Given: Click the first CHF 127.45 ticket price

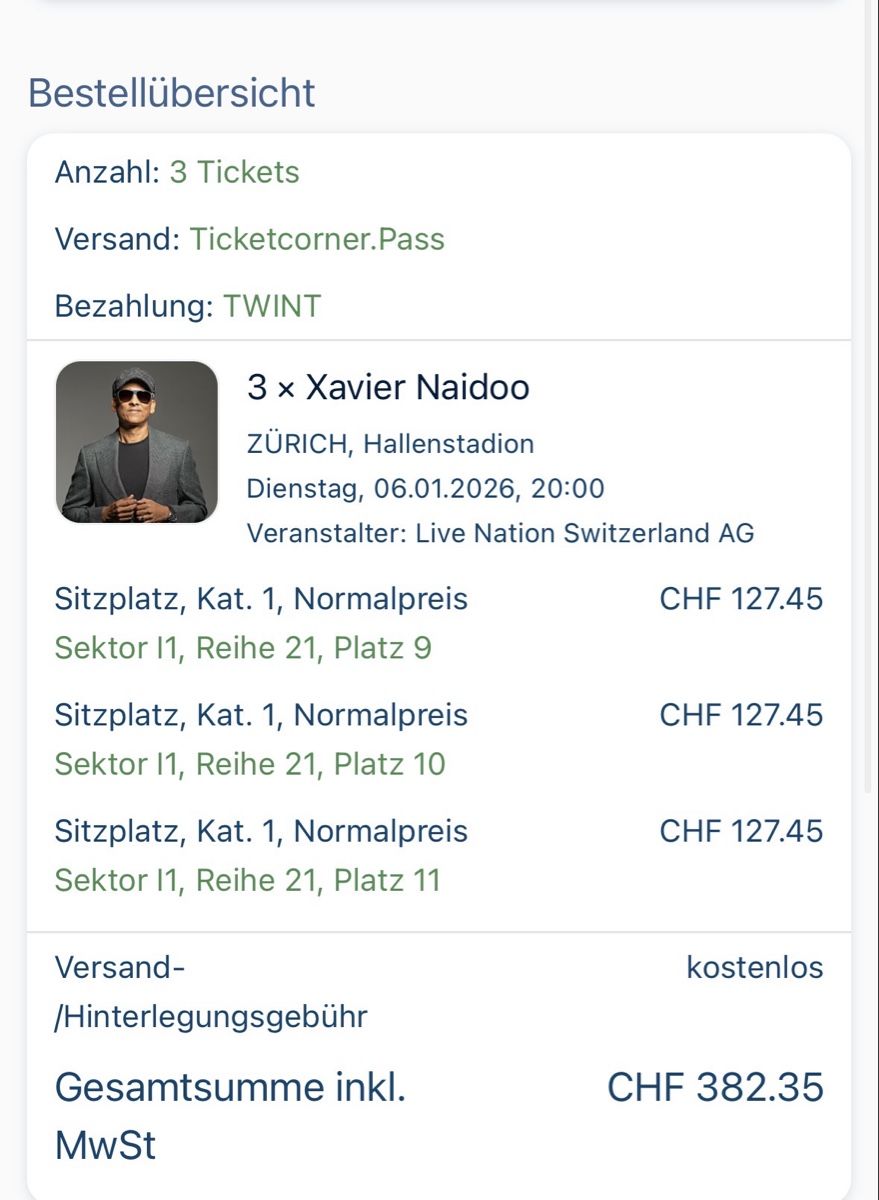Looking at the screenshot, I should pos(742,598).
